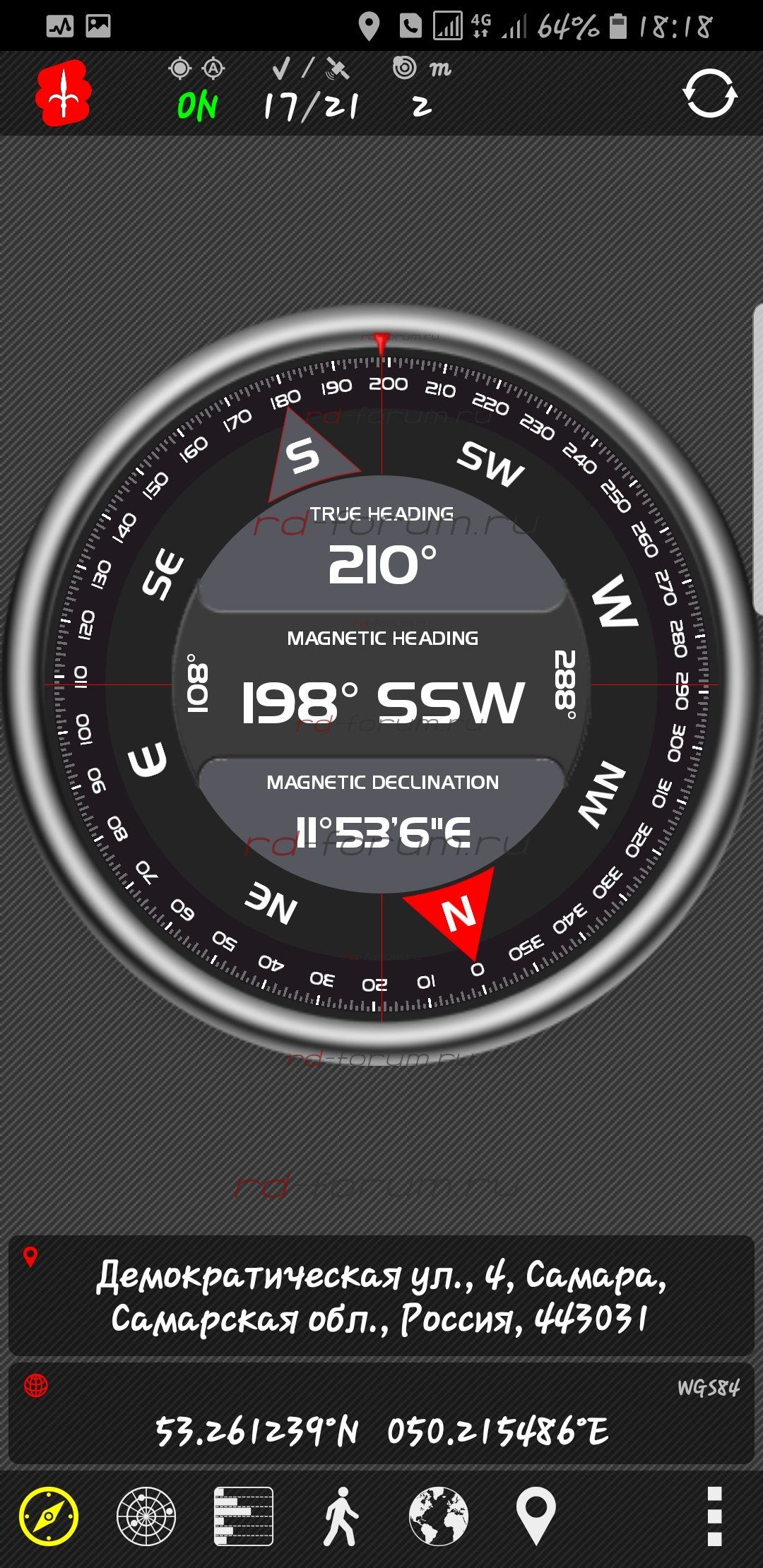The height and width of the screenshot is (1568, 763).
Task: Open the satellite radar view tab
Action: click(x=146, y=1516)
